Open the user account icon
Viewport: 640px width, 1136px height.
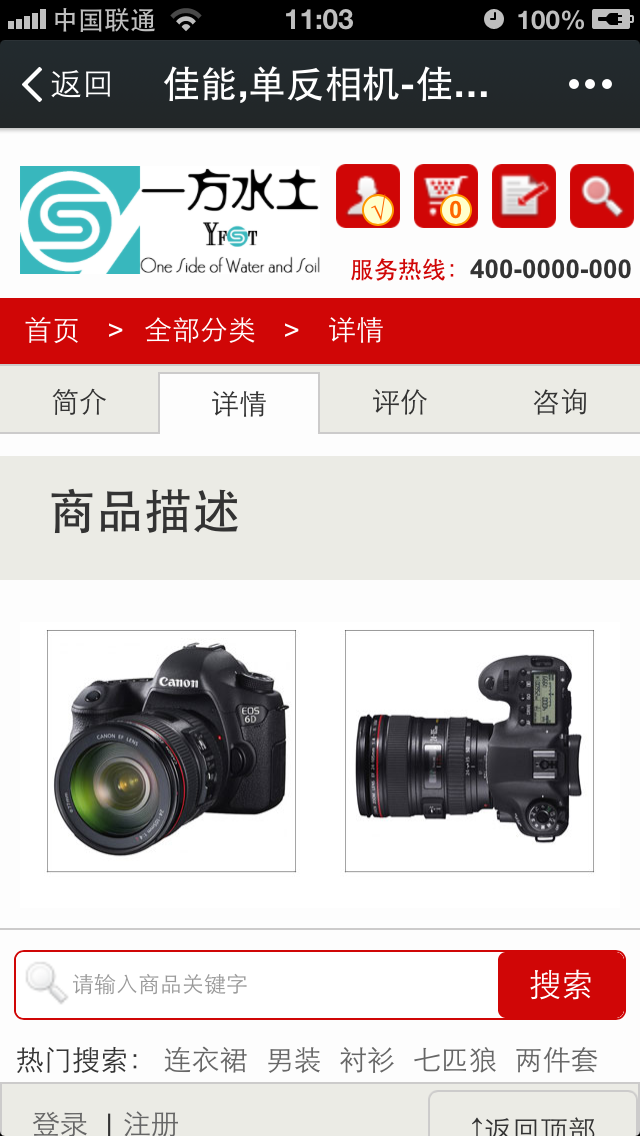click(367, 196)
